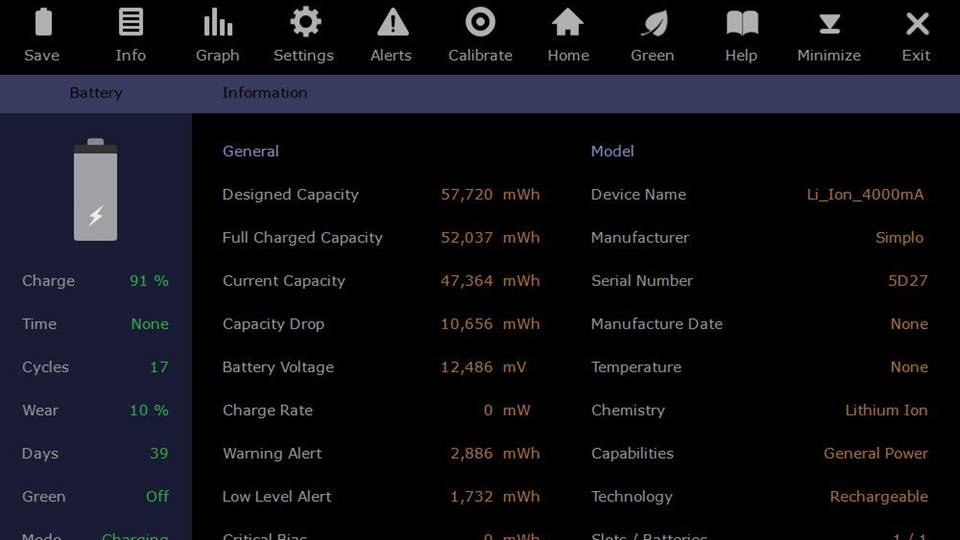Minimize the app window
Screen dimensions: 960x540
click(x=829, y=34)
